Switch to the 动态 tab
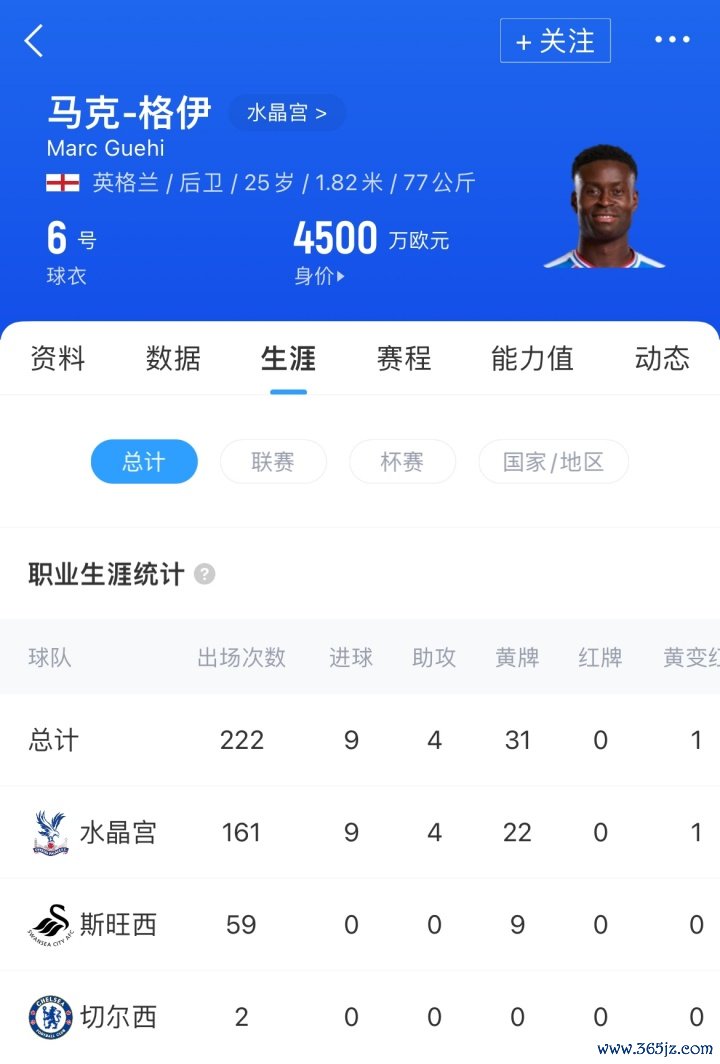Screen dimensions: 720x1064 pyautogui.click(x=662, y=358)
